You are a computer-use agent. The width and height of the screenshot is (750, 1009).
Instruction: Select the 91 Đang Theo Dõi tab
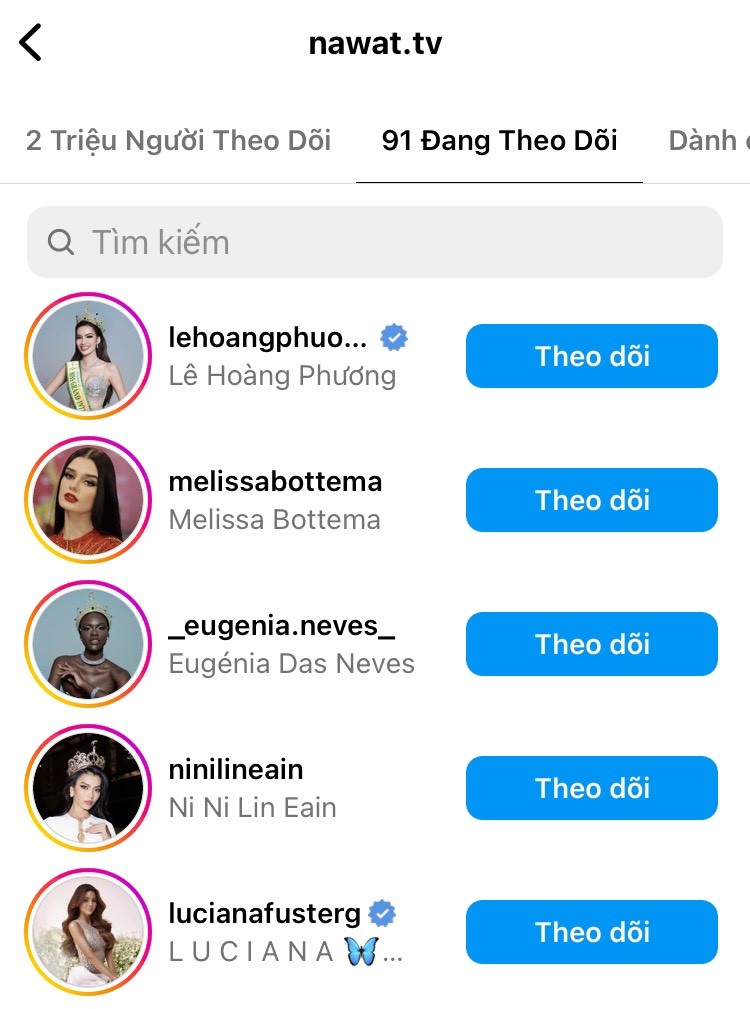coord(499,140)
